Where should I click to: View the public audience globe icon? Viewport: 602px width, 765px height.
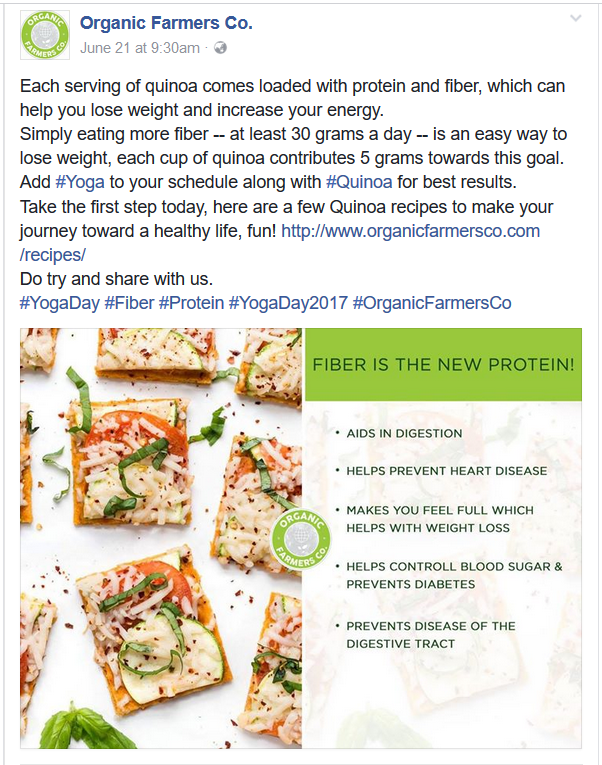click(x=220, y=47)
